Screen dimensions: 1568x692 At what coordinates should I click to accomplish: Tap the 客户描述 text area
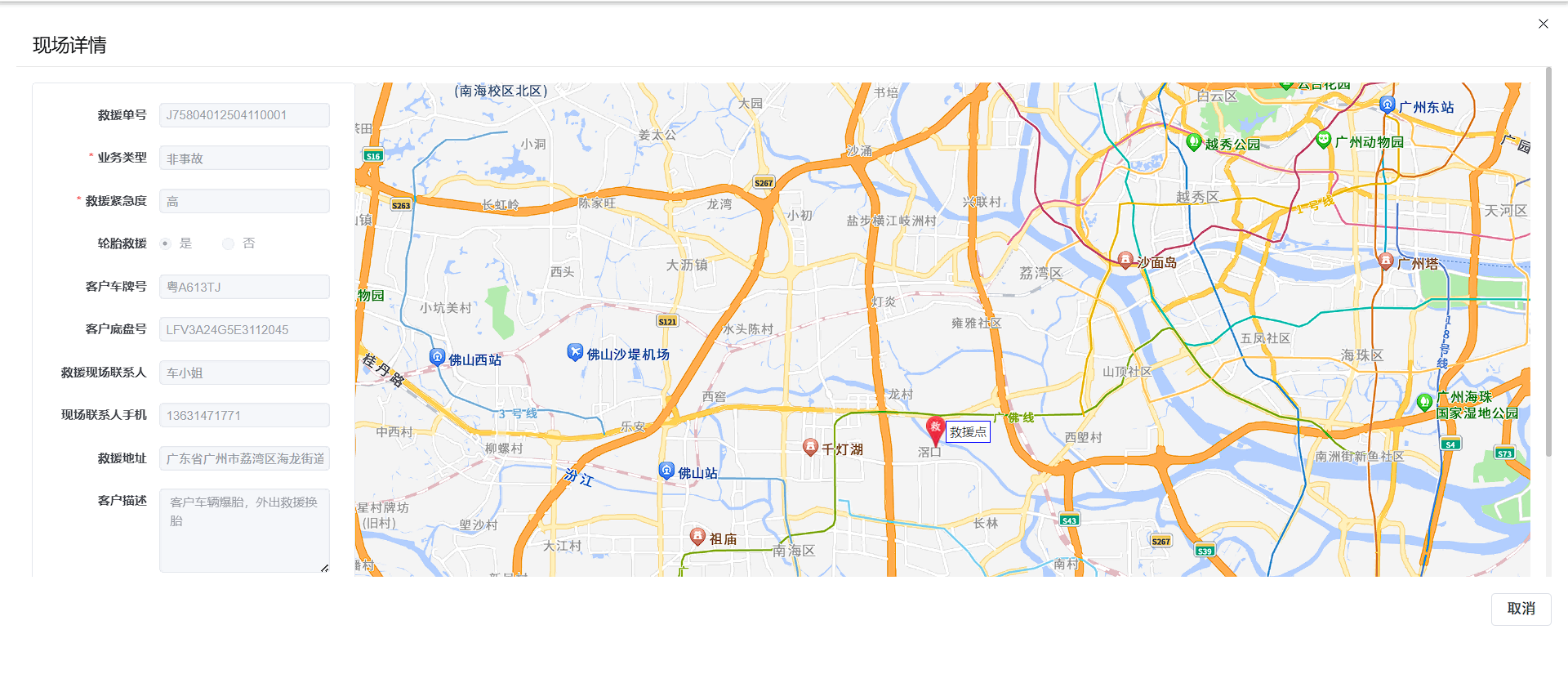click(x=244, y=529)
